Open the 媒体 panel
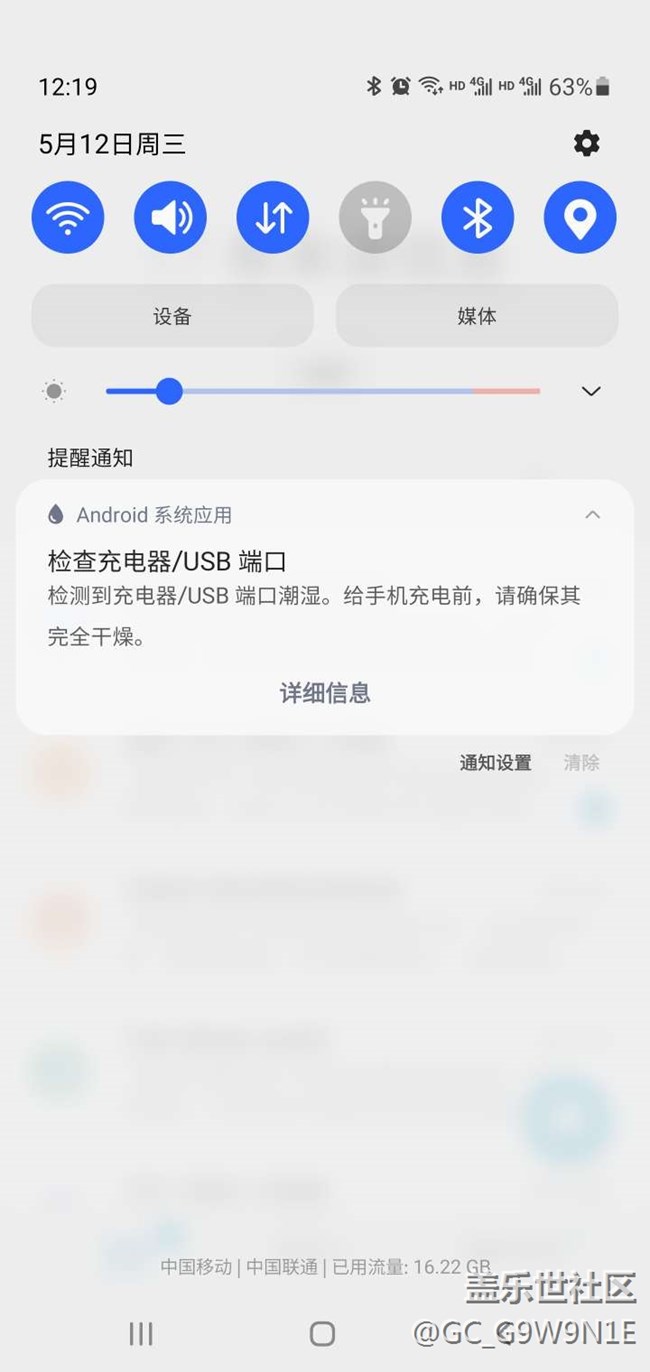The height and width of the screenshot is (1372, 650). click(476, 316)
